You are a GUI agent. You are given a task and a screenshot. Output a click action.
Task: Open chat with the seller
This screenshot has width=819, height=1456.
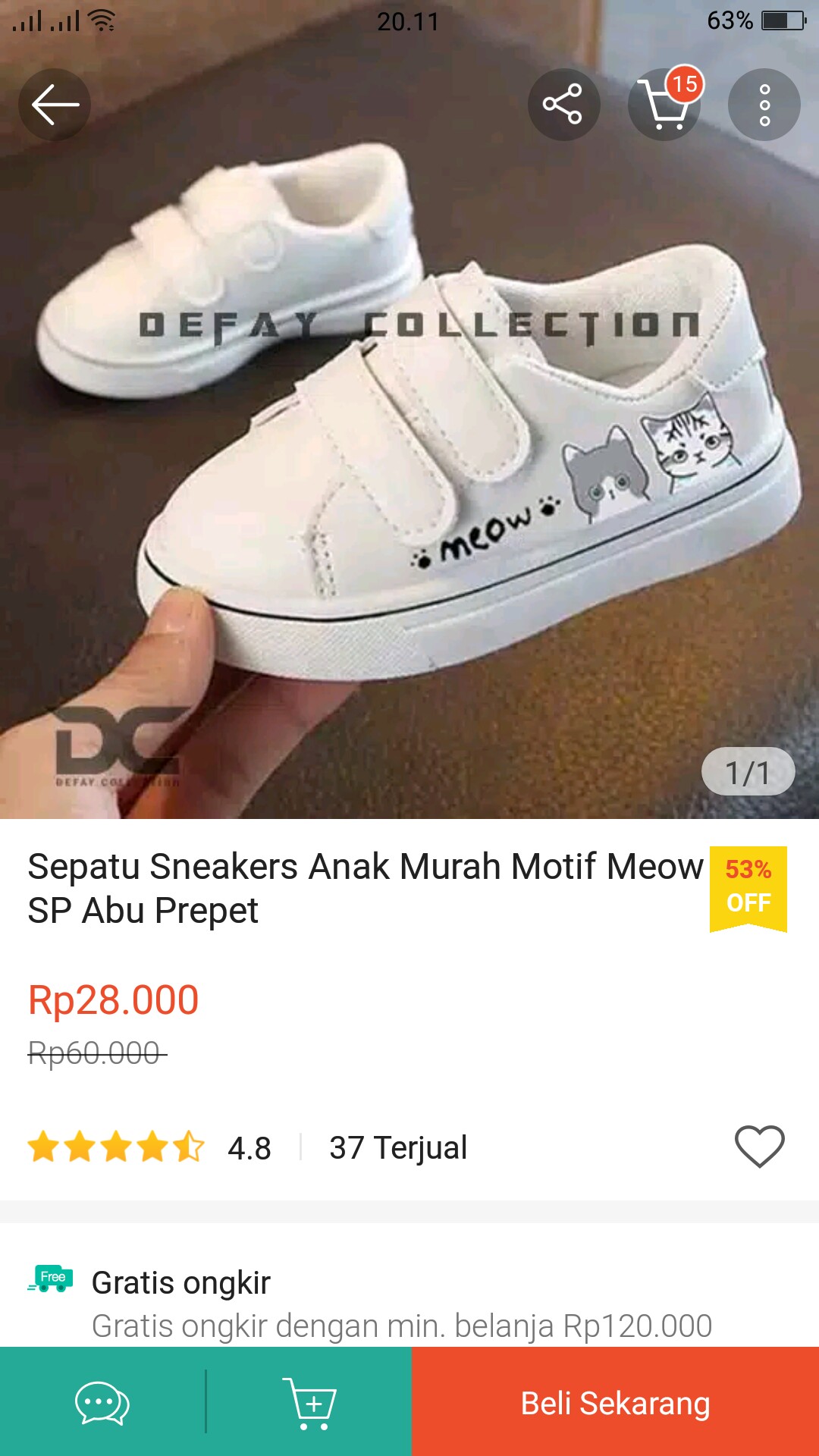click(101, 1403)
